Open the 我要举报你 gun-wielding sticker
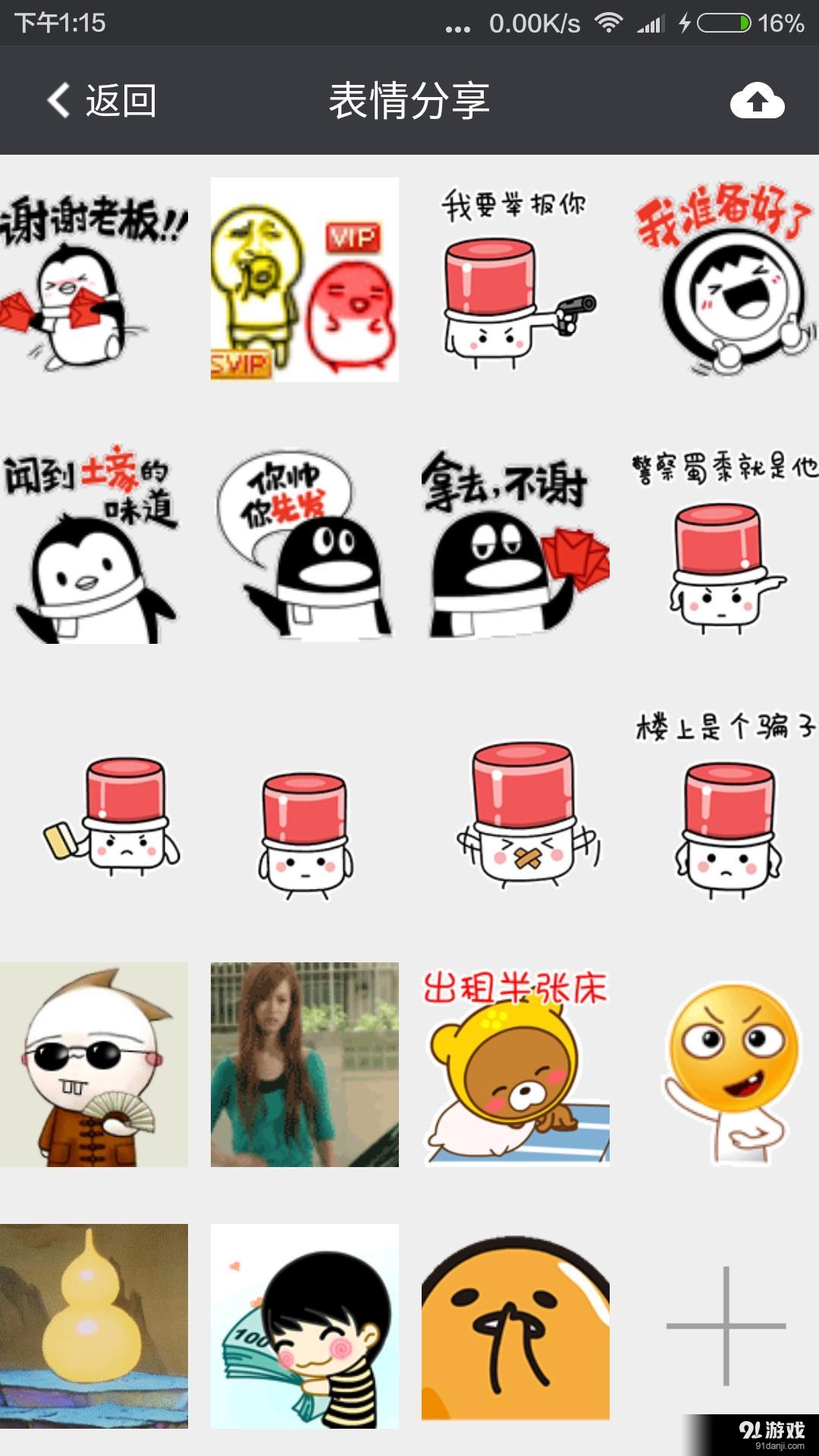Viewport: 819px width, 1456px height. pyautogui.click(x=516, y=281)
